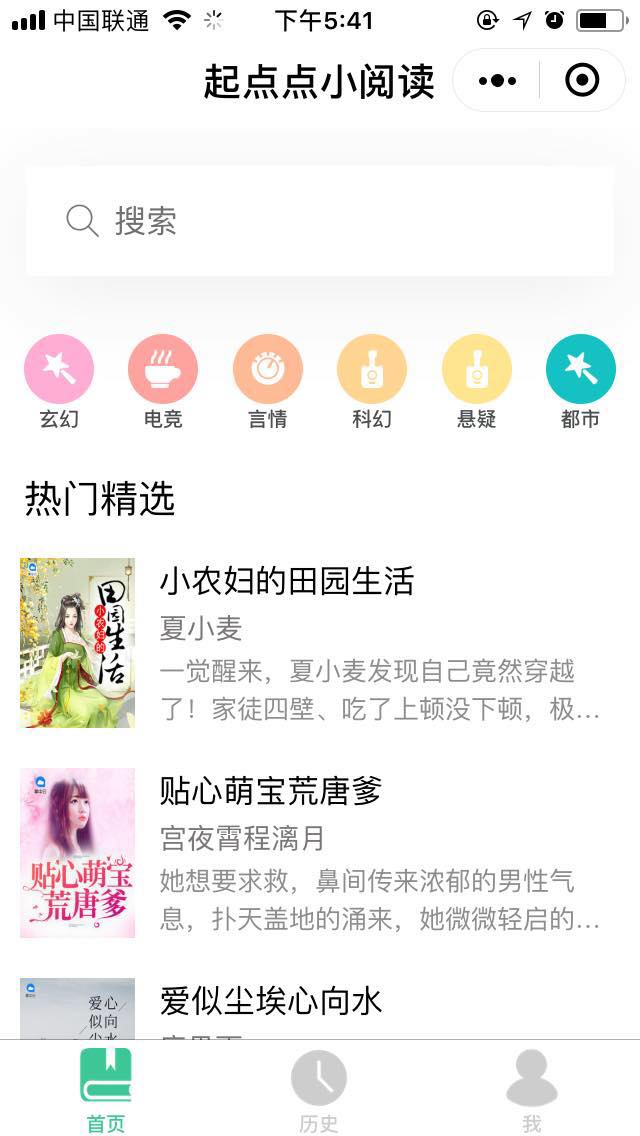
Task: Select the 言情 category
Action: click(x=267, y=382)
